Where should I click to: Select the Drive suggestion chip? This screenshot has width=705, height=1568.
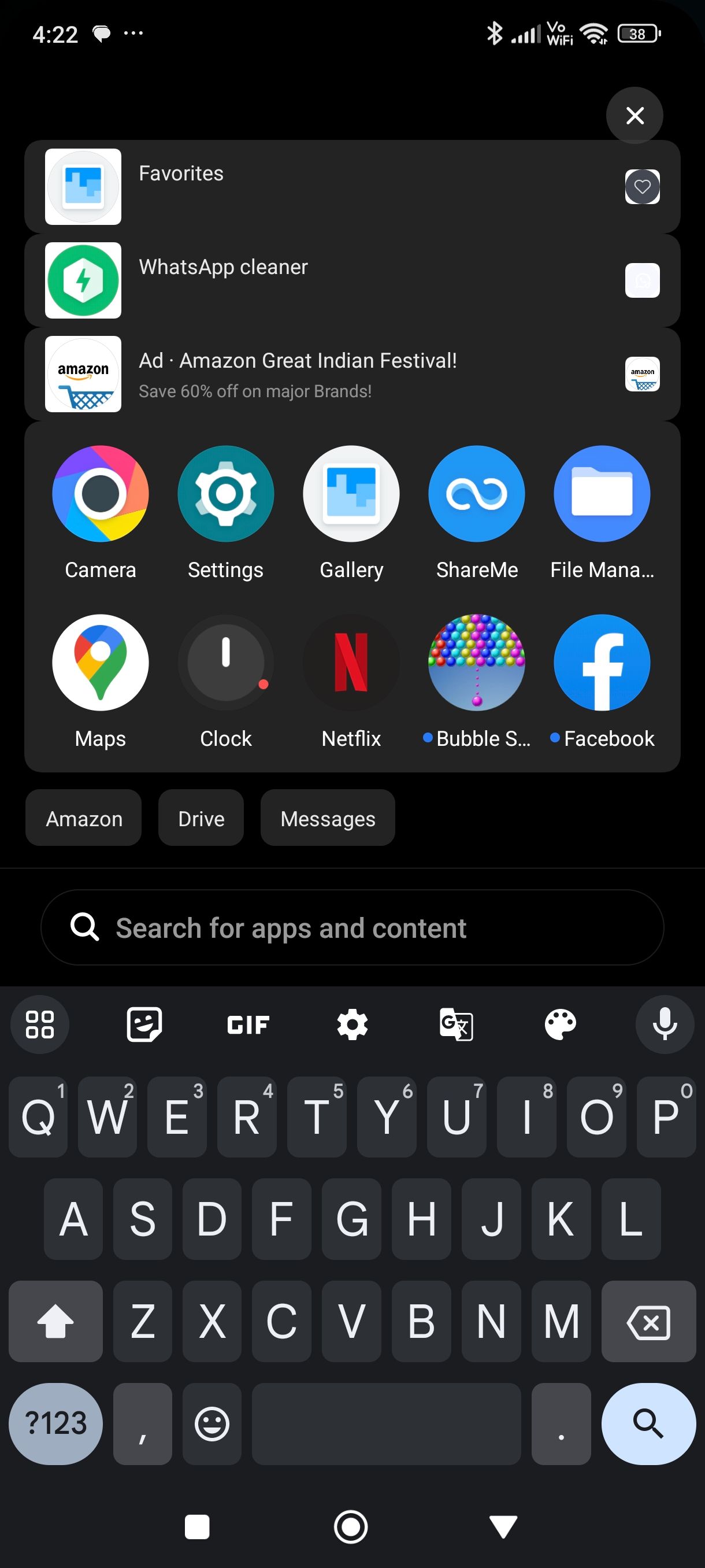[201, 818]
